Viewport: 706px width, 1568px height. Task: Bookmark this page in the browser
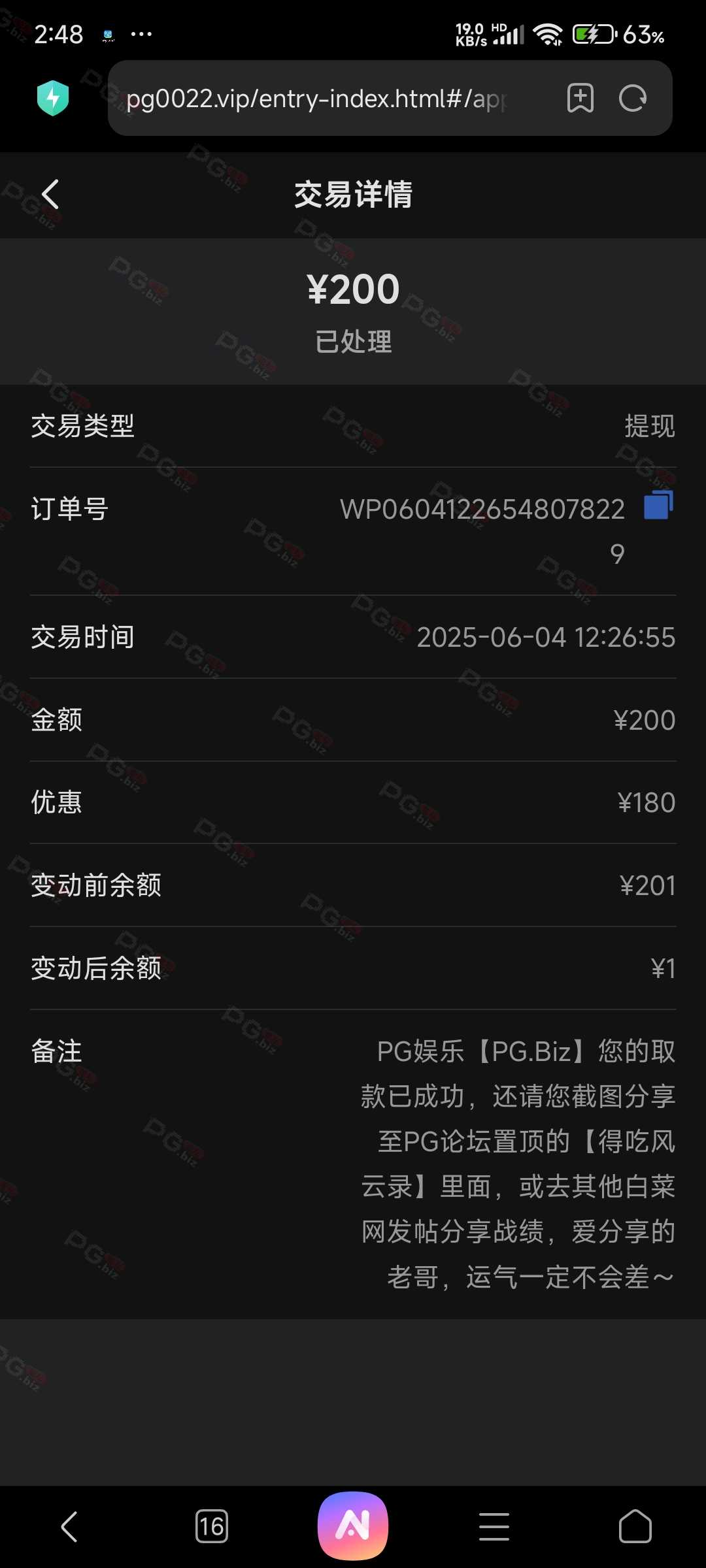coord(580,99)
